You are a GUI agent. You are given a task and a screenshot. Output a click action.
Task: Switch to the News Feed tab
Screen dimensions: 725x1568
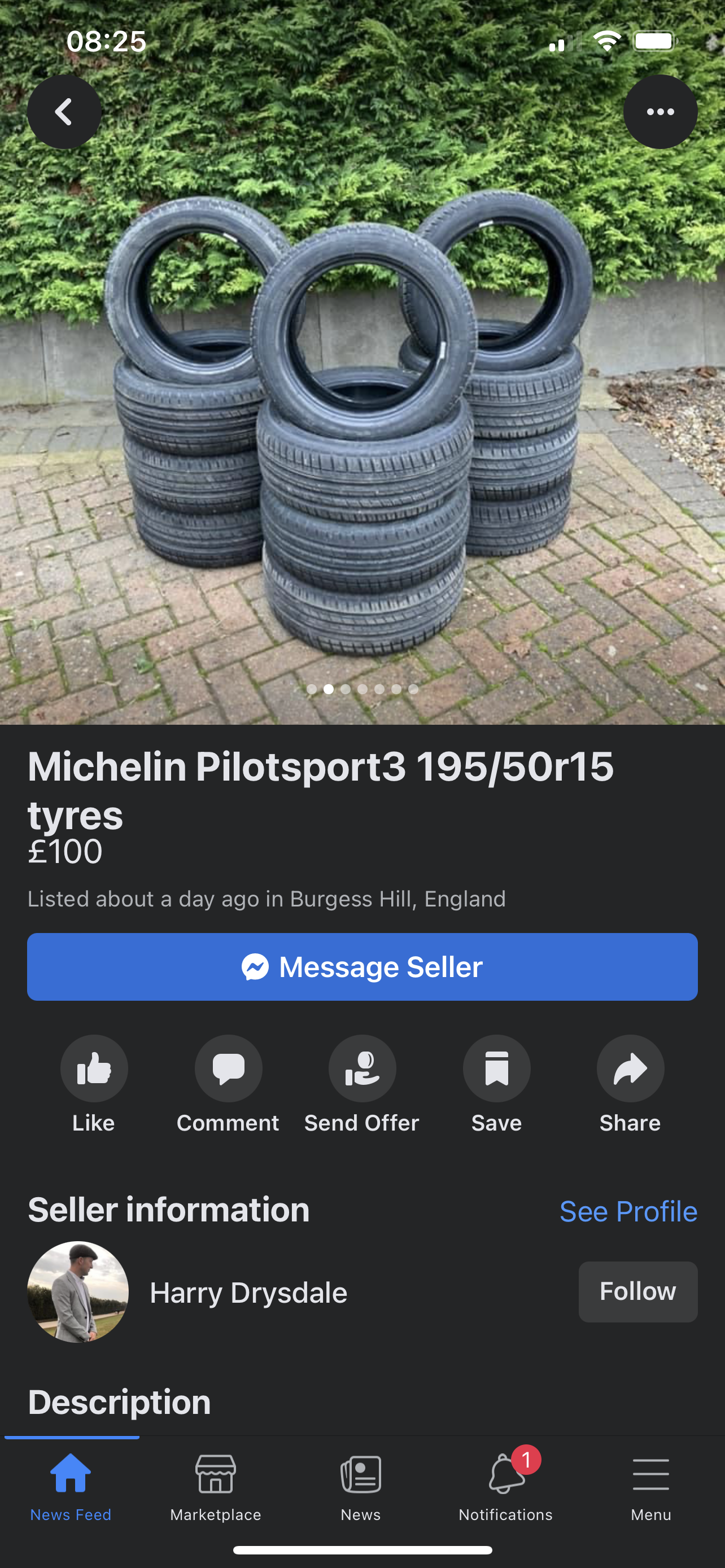coord(71,1486)
